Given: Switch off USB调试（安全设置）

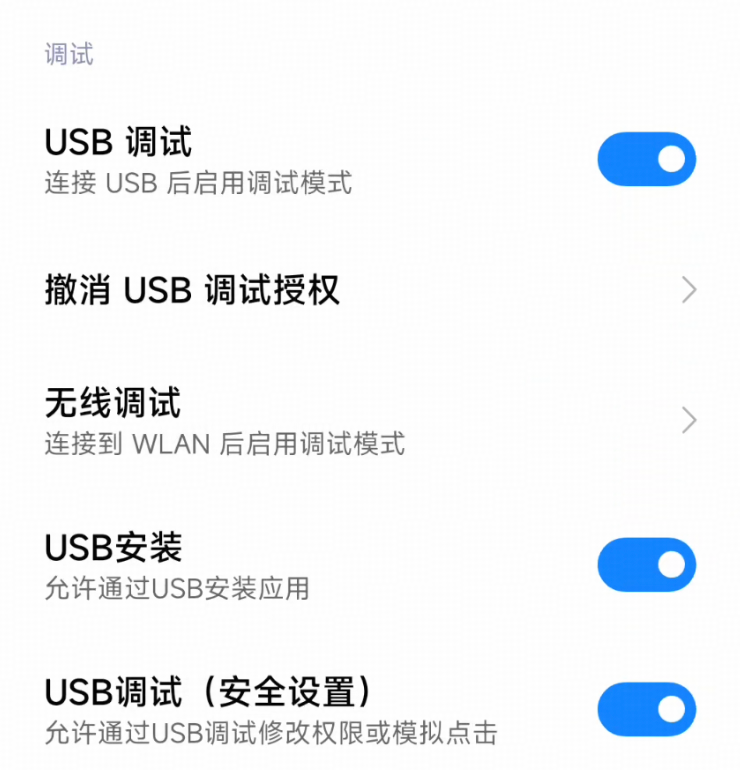Looking at the screenshot, I should 646,708.
